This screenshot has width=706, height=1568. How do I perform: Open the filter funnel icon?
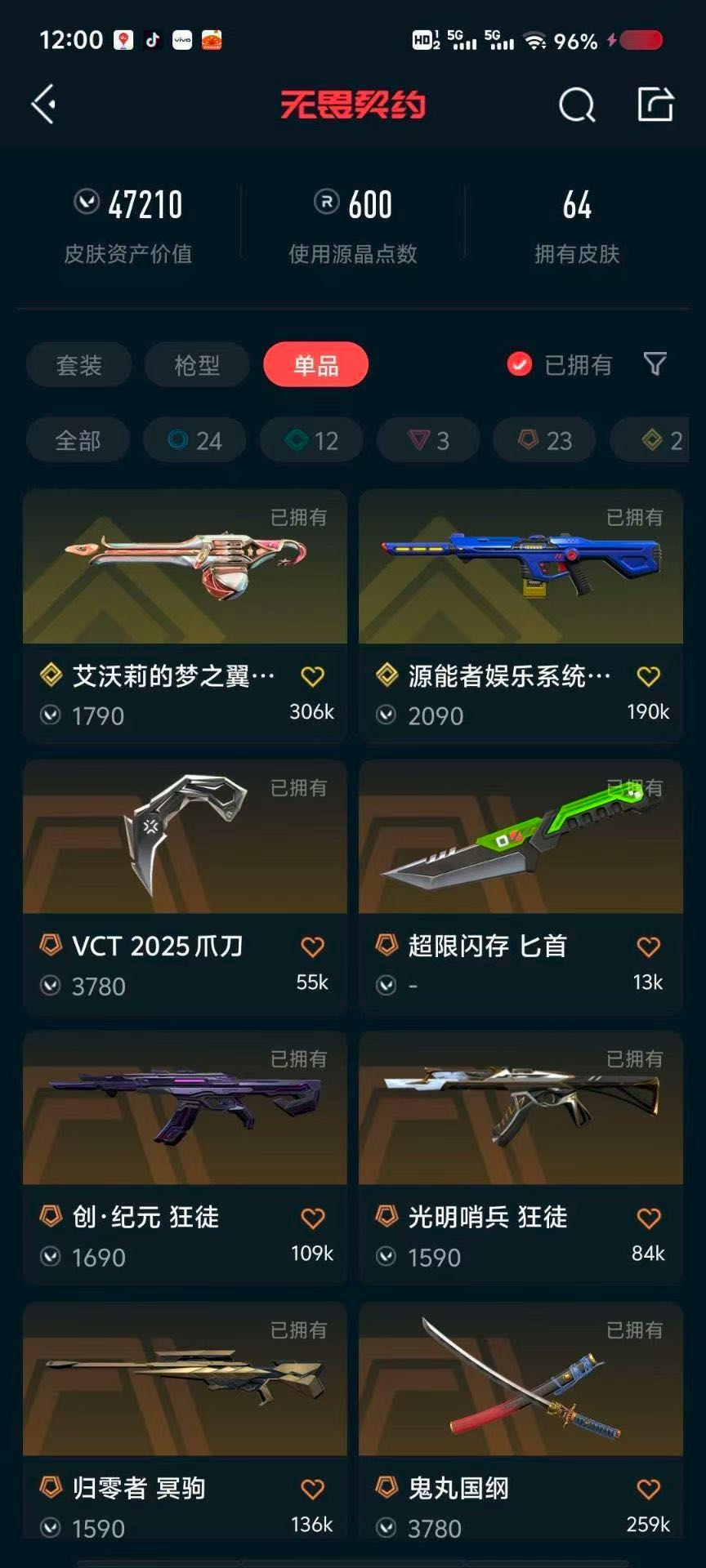[x=655, y=364]
